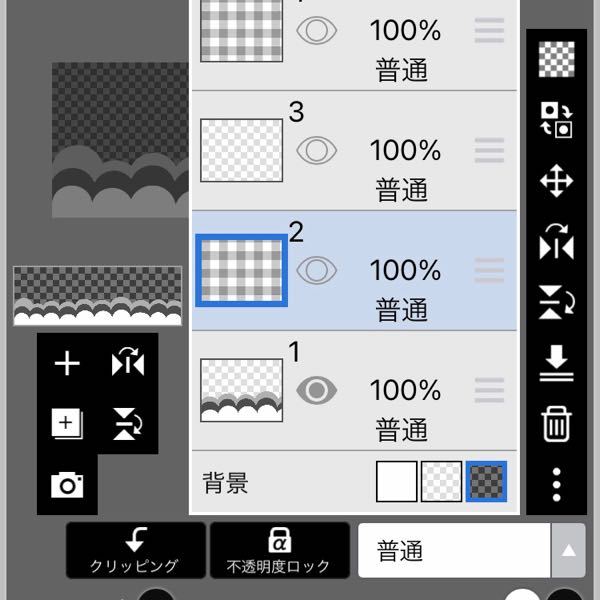The height and width of the screenshot is (600, 600).
Task: Duplicate the current layer
Action: click(x=67, y=424)
